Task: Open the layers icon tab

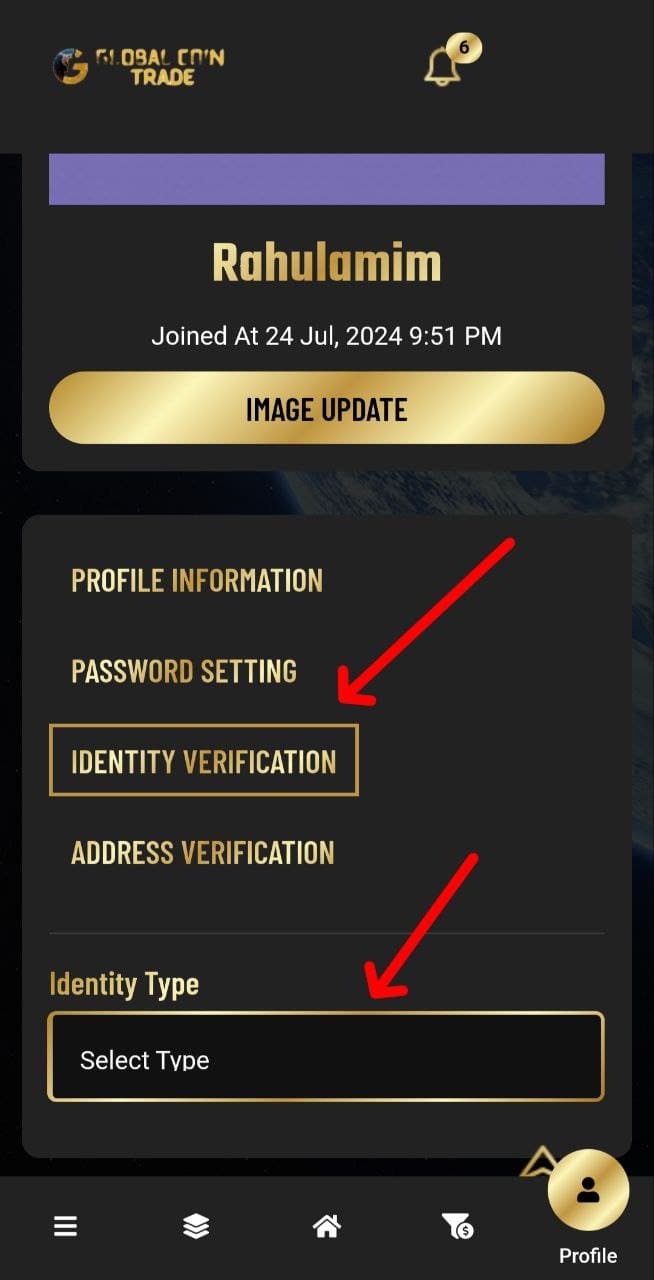Action: [196, 1226]
